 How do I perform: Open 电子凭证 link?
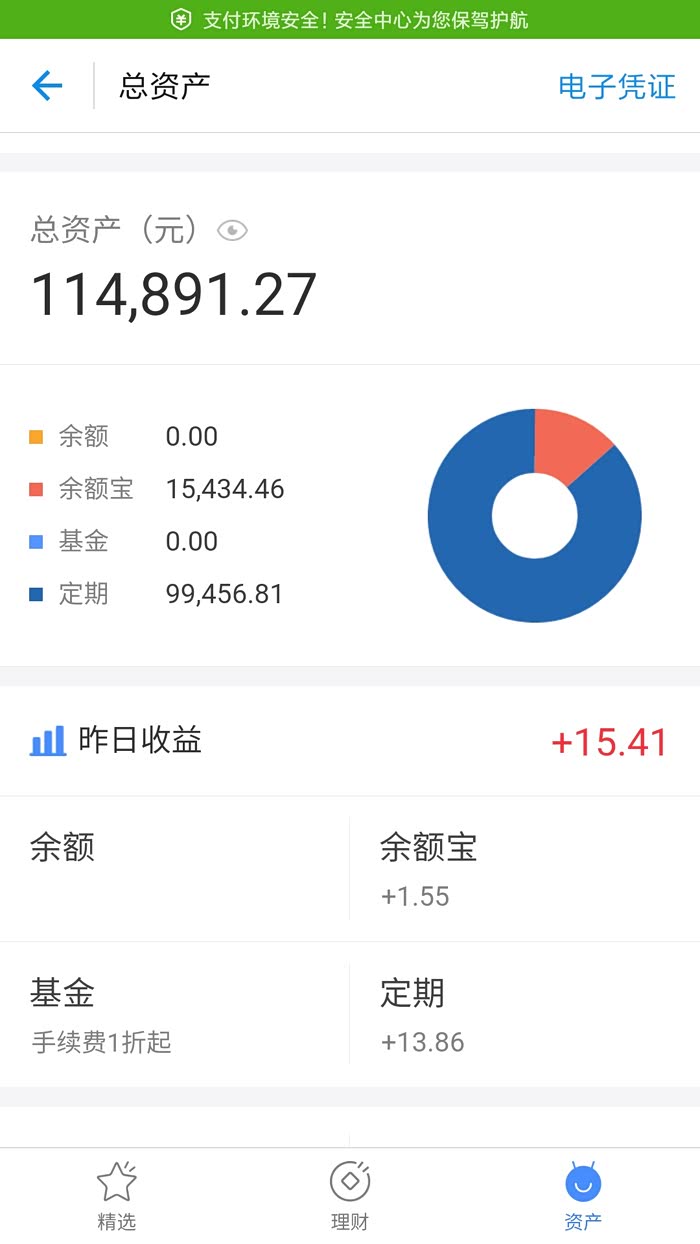[617, 86]
